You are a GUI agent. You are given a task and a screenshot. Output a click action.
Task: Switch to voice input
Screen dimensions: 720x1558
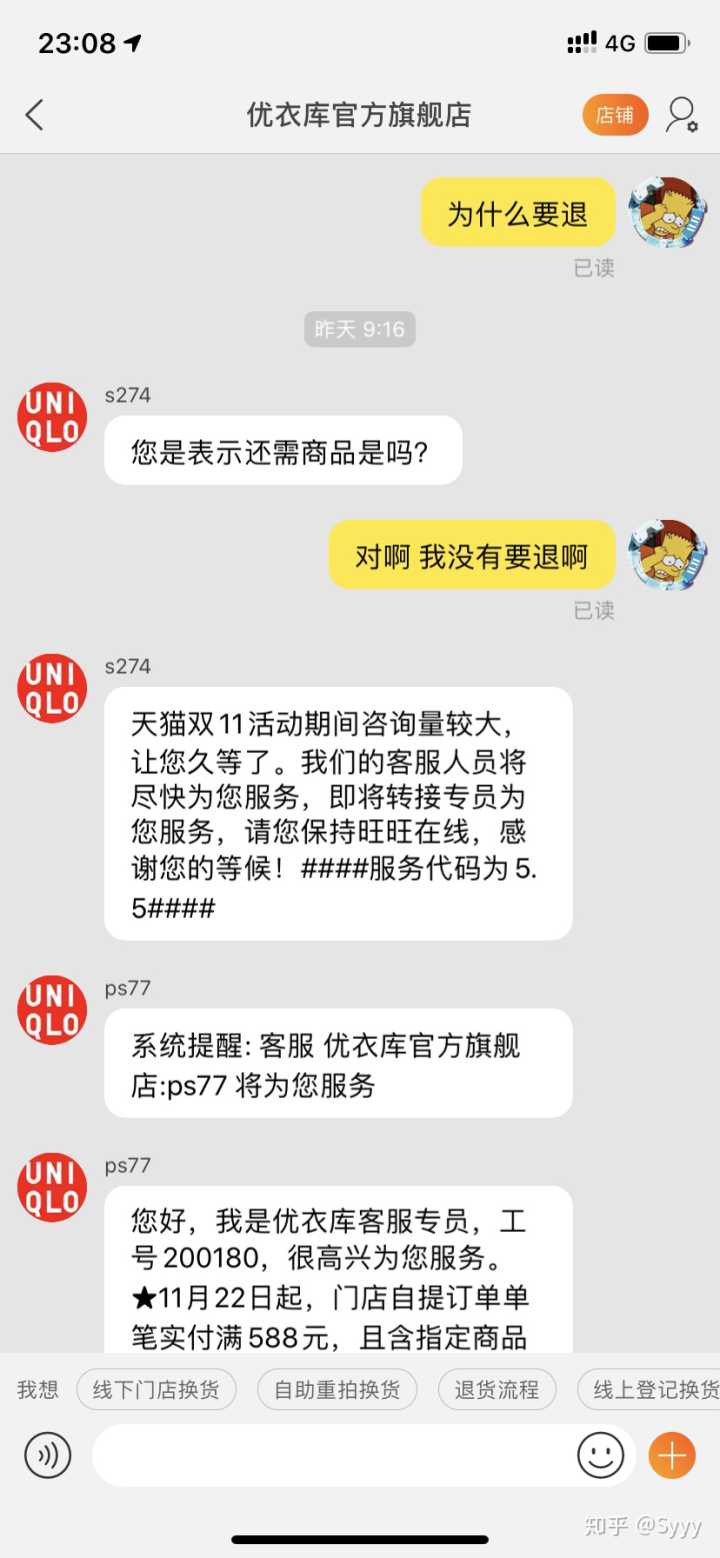(48, 1455)
